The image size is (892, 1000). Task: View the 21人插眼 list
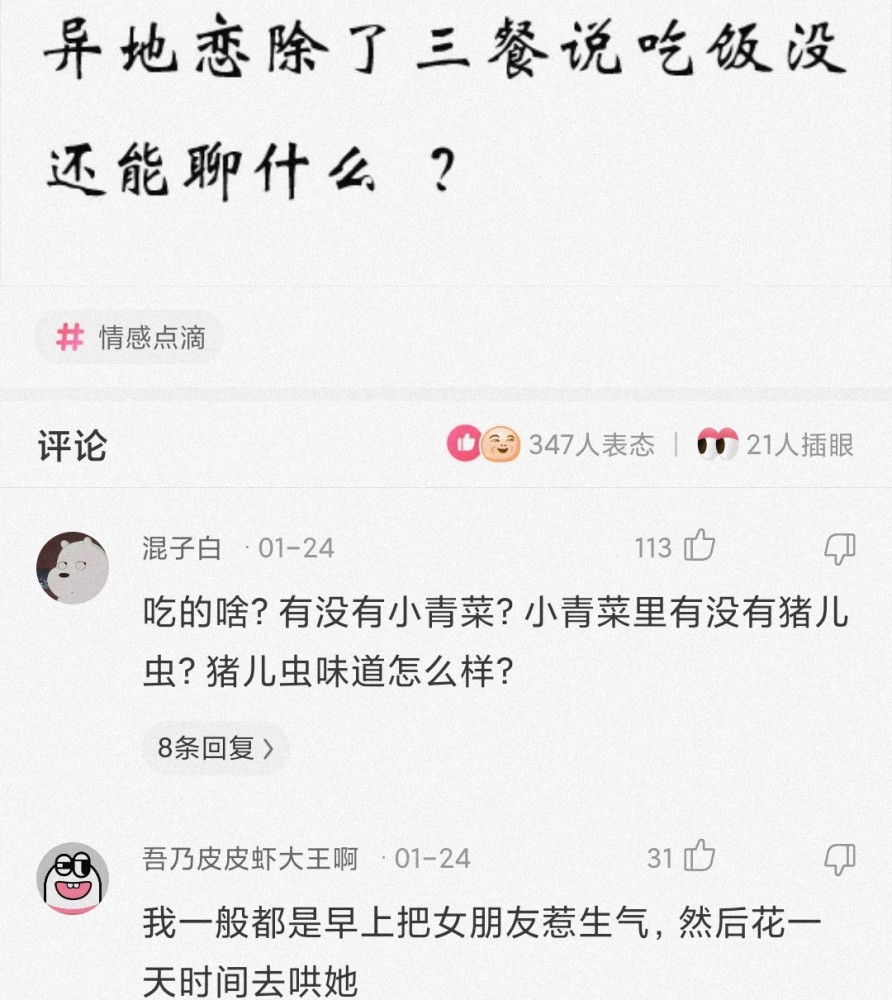[x=776, y=444]
